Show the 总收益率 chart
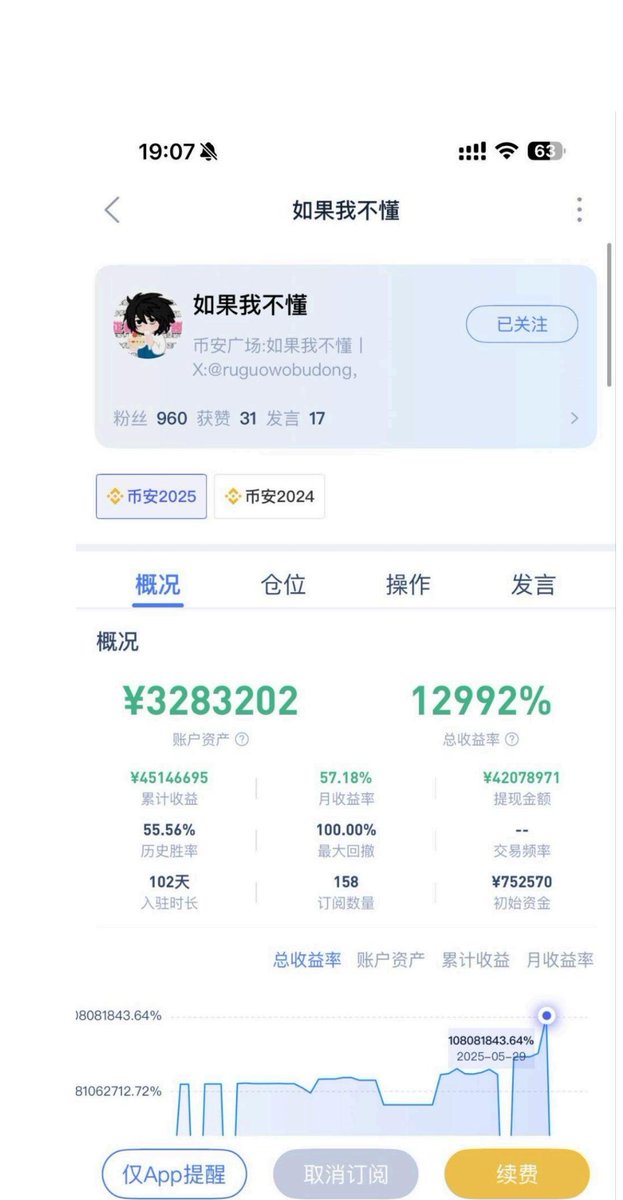Screen dimensions: 623x1200 point(307,960)
